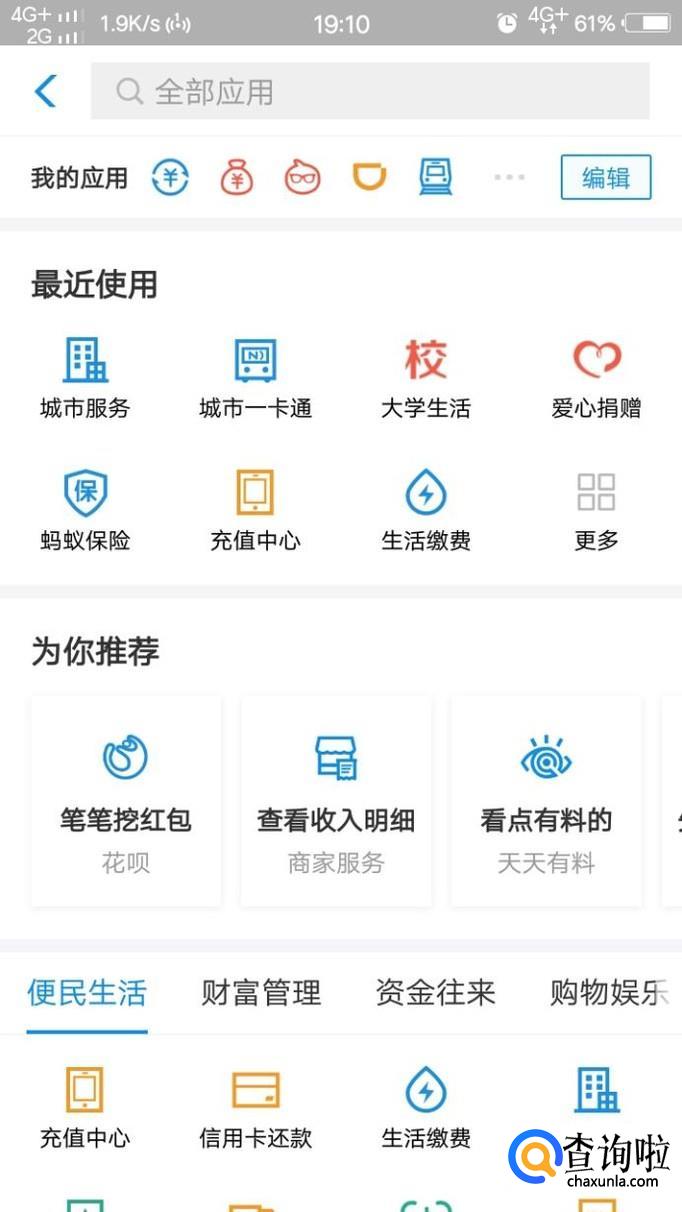Switch to the 财富管理 tab

(x=261, y=993)
